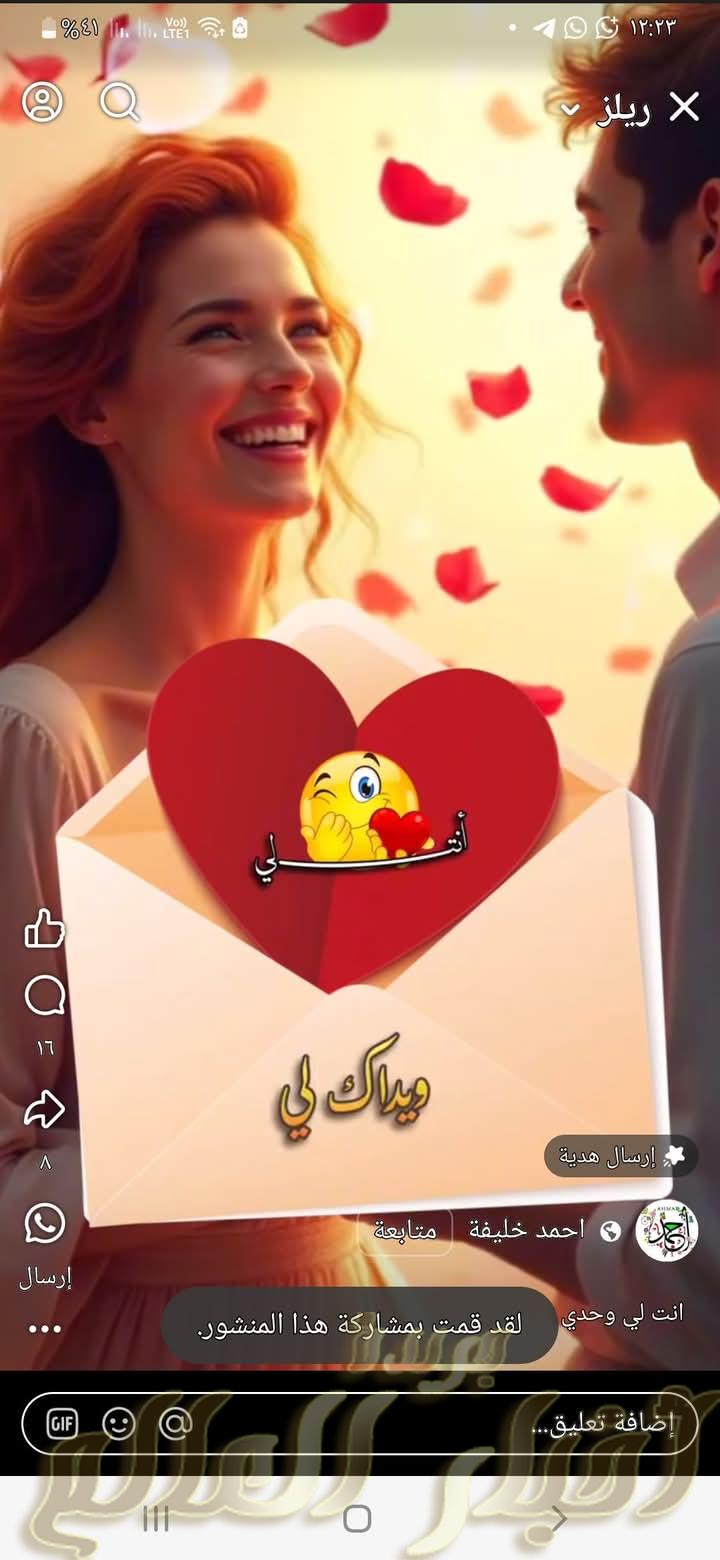Open احمد خليفة's profile picture

pyautogui.click(x=666, y=1230)
